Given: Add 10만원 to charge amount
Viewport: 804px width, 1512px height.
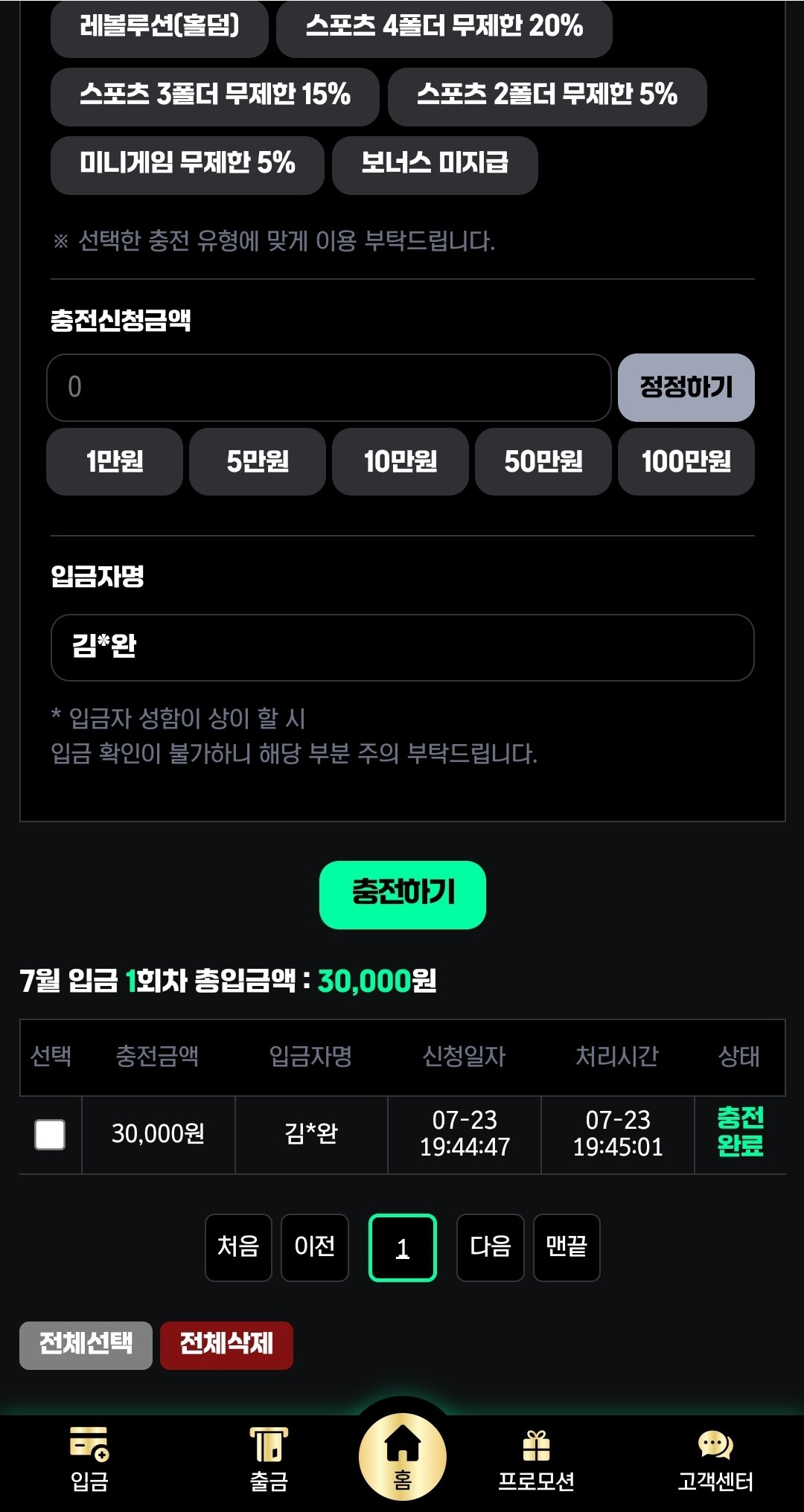Looking at the screenshot, I should [x=401, y=461].
